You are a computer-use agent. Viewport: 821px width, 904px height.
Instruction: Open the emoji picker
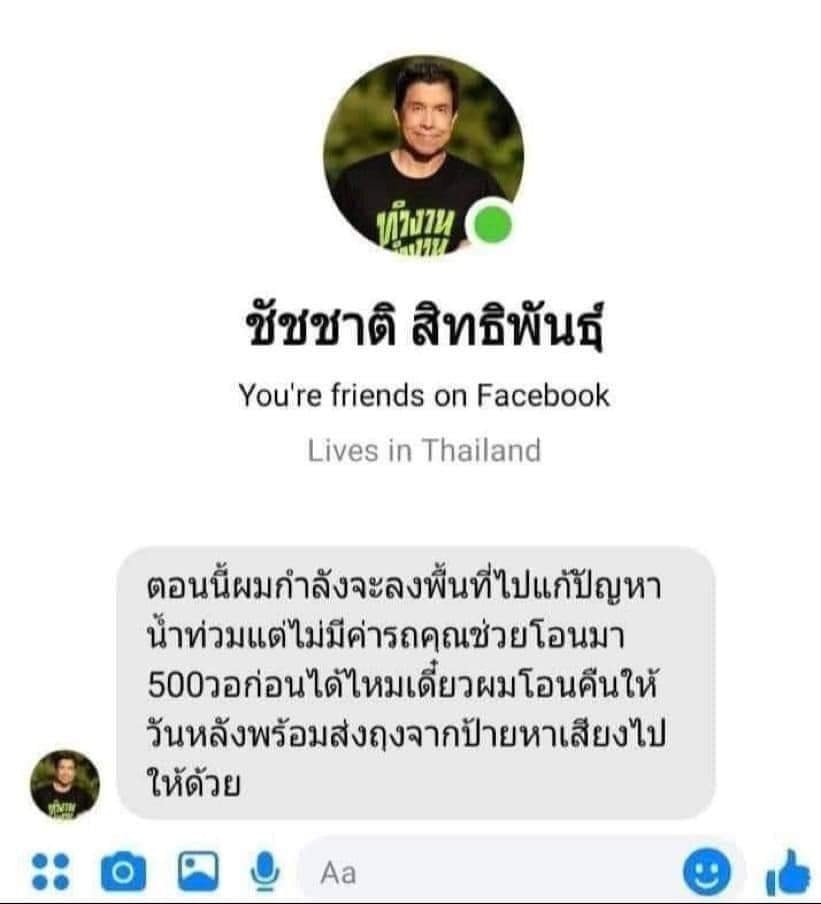707,873
